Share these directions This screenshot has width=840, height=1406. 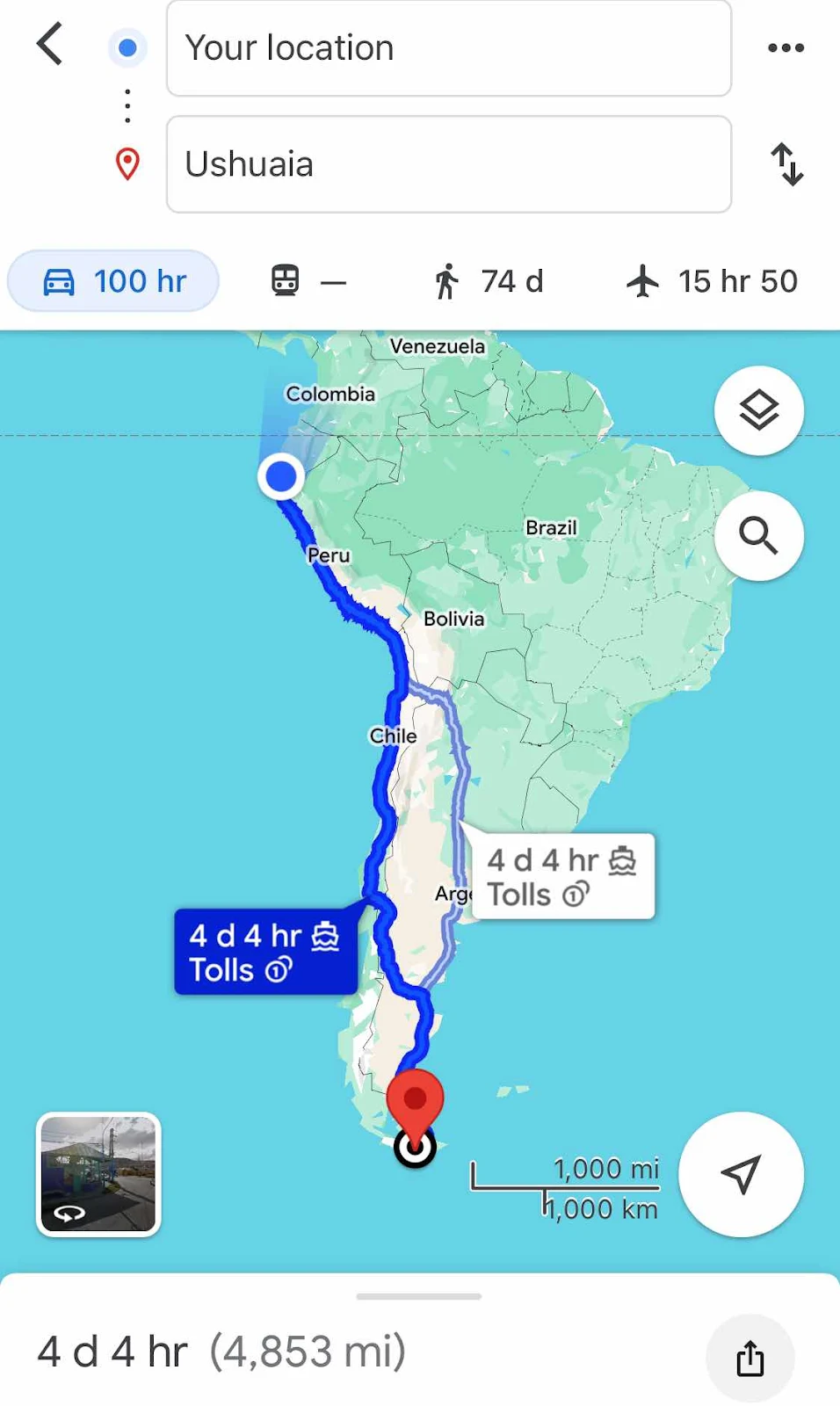click(x=749, y=1358)
